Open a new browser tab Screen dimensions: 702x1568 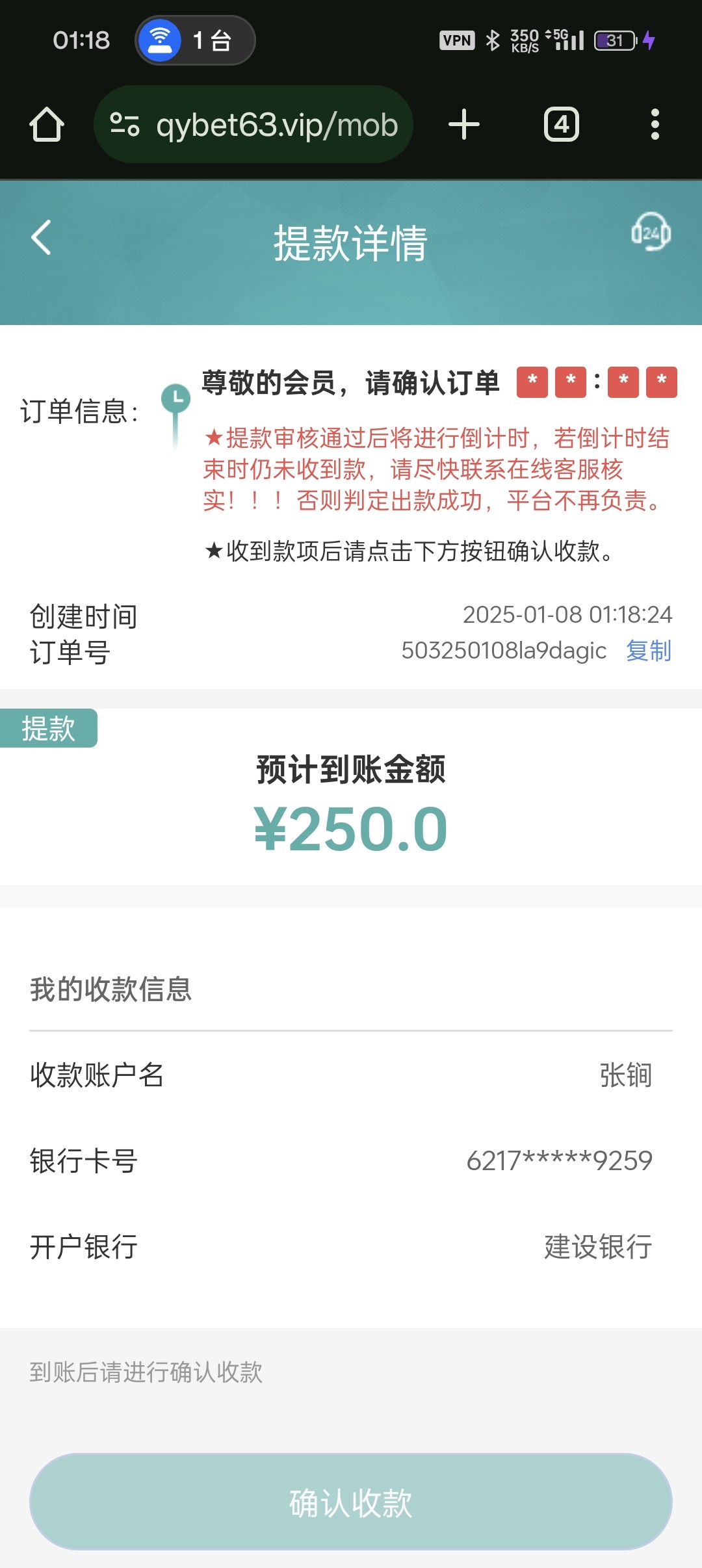tap(464, 124)
